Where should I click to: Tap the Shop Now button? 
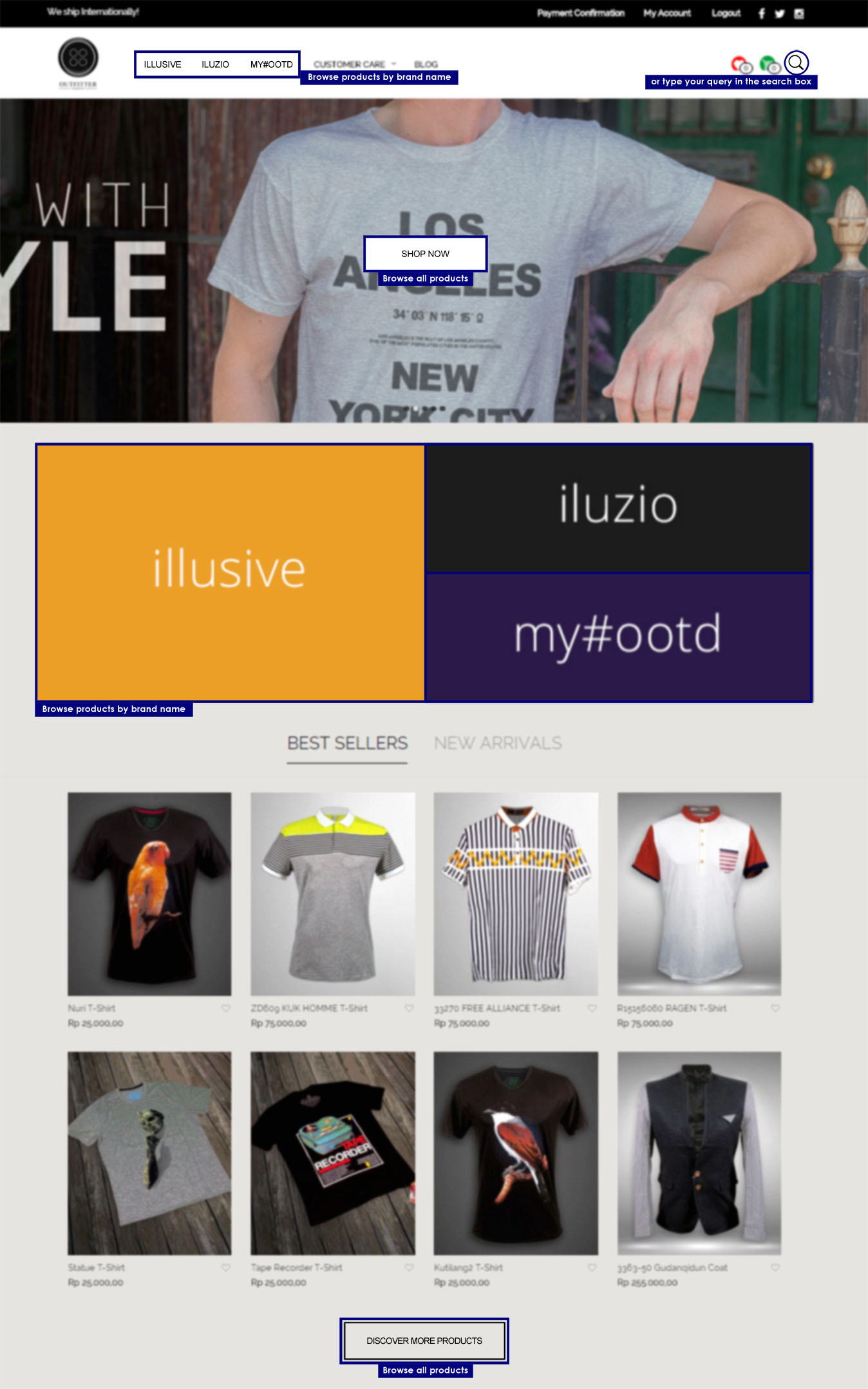(x=425, y=254)
